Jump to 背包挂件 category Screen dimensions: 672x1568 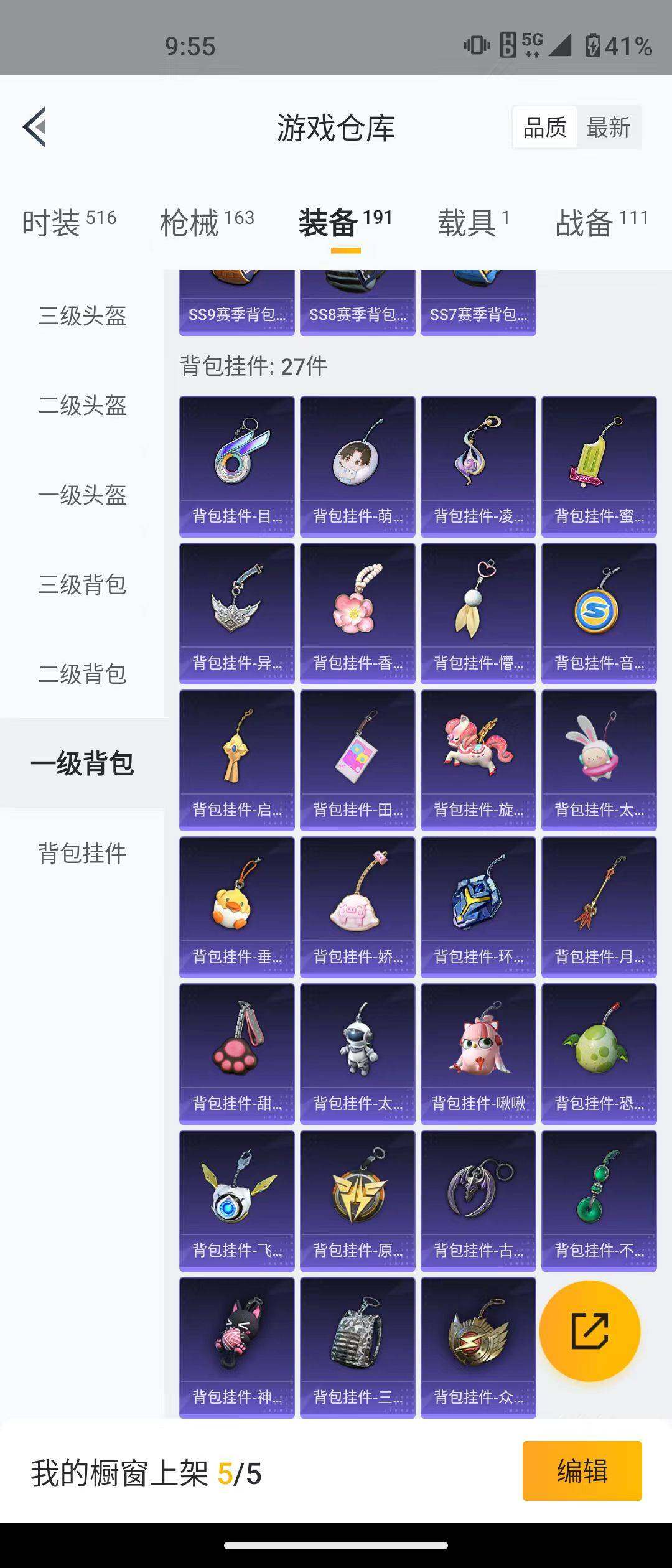pos(82,853)
